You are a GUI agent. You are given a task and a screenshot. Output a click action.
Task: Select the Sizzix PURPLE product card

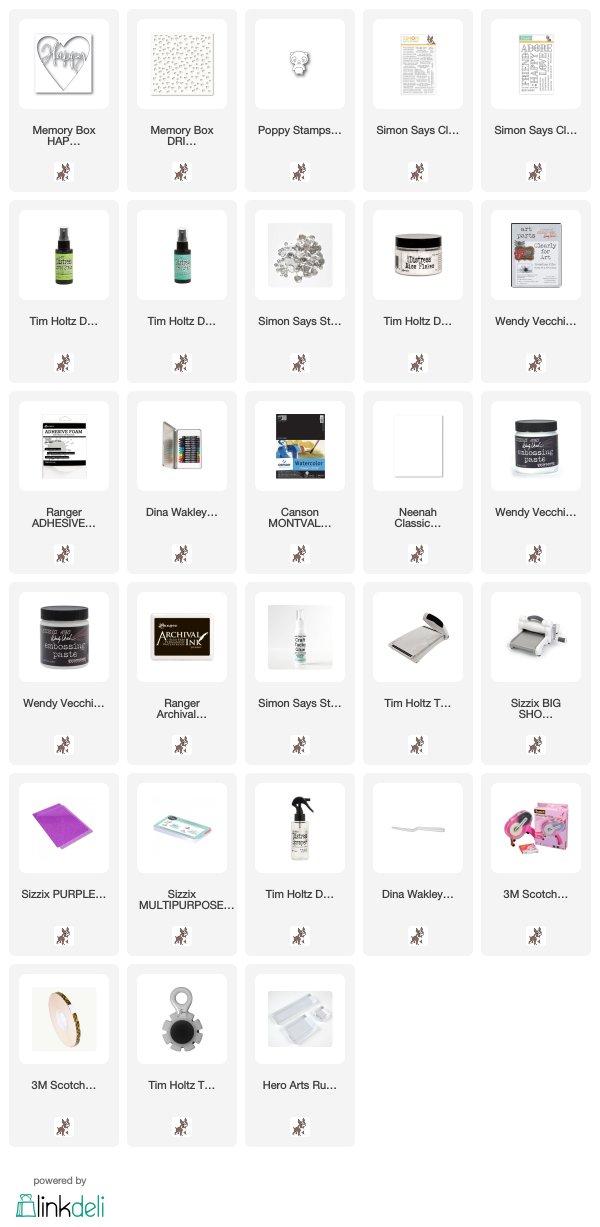[x=64, y=864]
